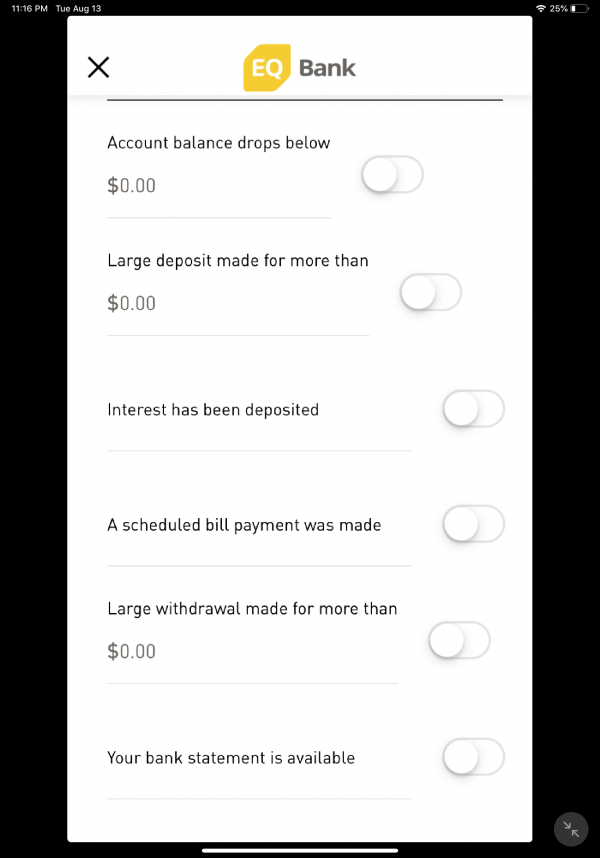
Task: Turn on the bank statement available alert
Action: click(x=473, y=757)
